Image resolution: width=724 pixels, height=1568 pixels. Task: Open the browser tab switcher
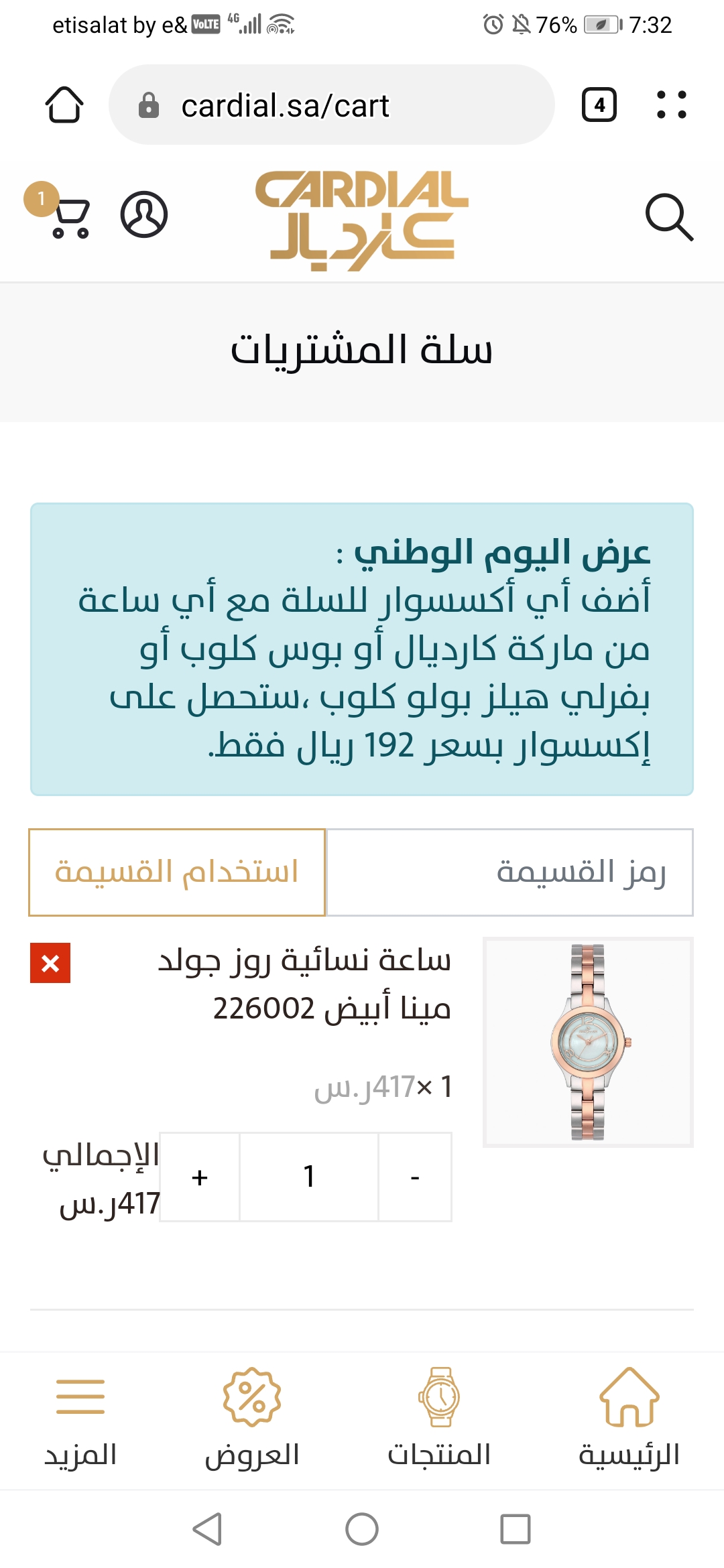tap(599, 105)
